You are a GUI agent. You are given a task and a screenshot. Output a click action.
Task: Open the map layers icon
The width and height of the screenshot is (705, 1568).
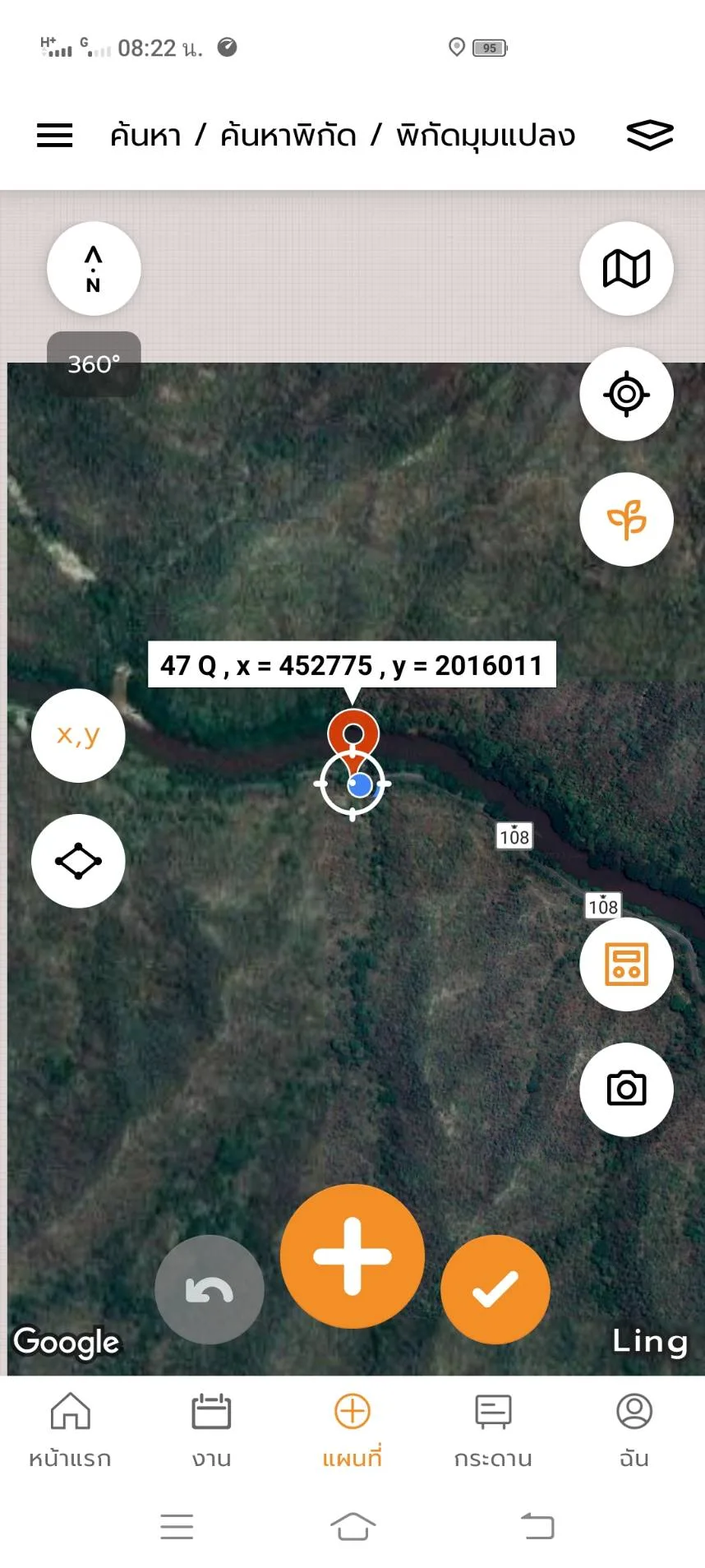(649, 135)
